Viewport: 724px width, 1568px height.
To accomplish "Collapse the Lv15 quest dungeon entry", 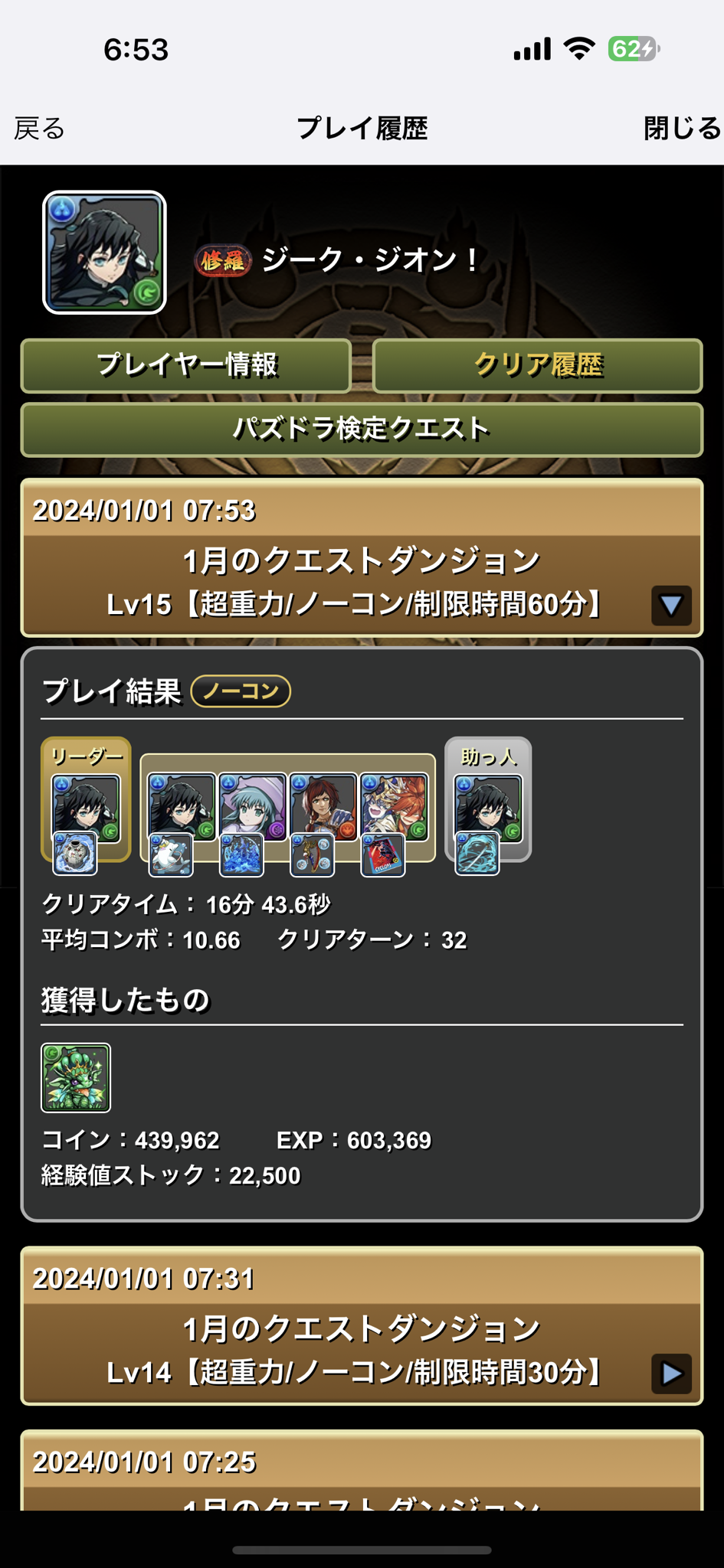I will (671, 605).
